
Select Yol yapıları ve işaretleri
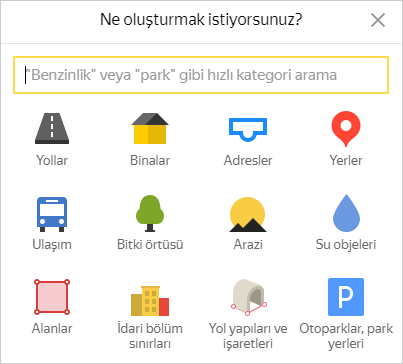point(248,314)
